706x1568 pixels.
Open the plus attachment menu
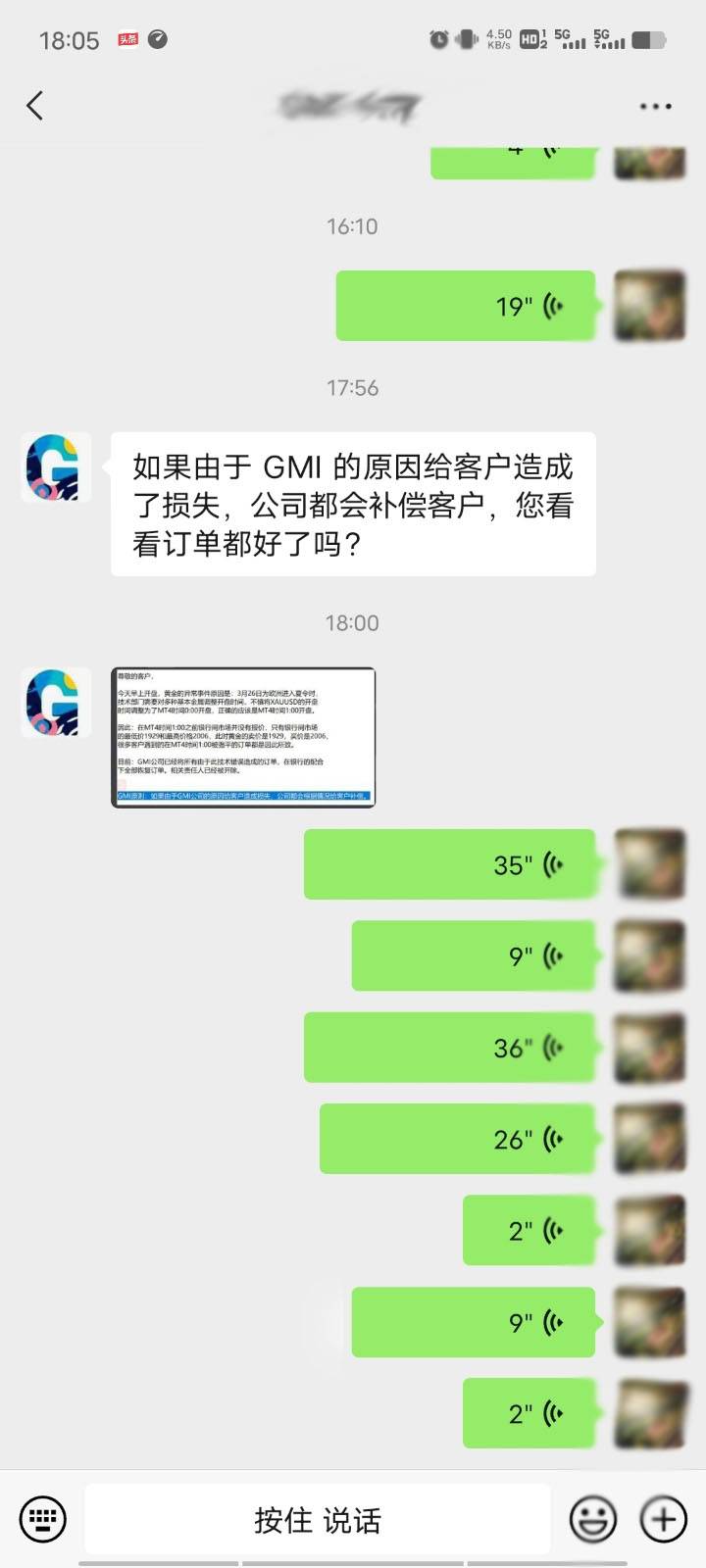click(x=663, y=1519)
